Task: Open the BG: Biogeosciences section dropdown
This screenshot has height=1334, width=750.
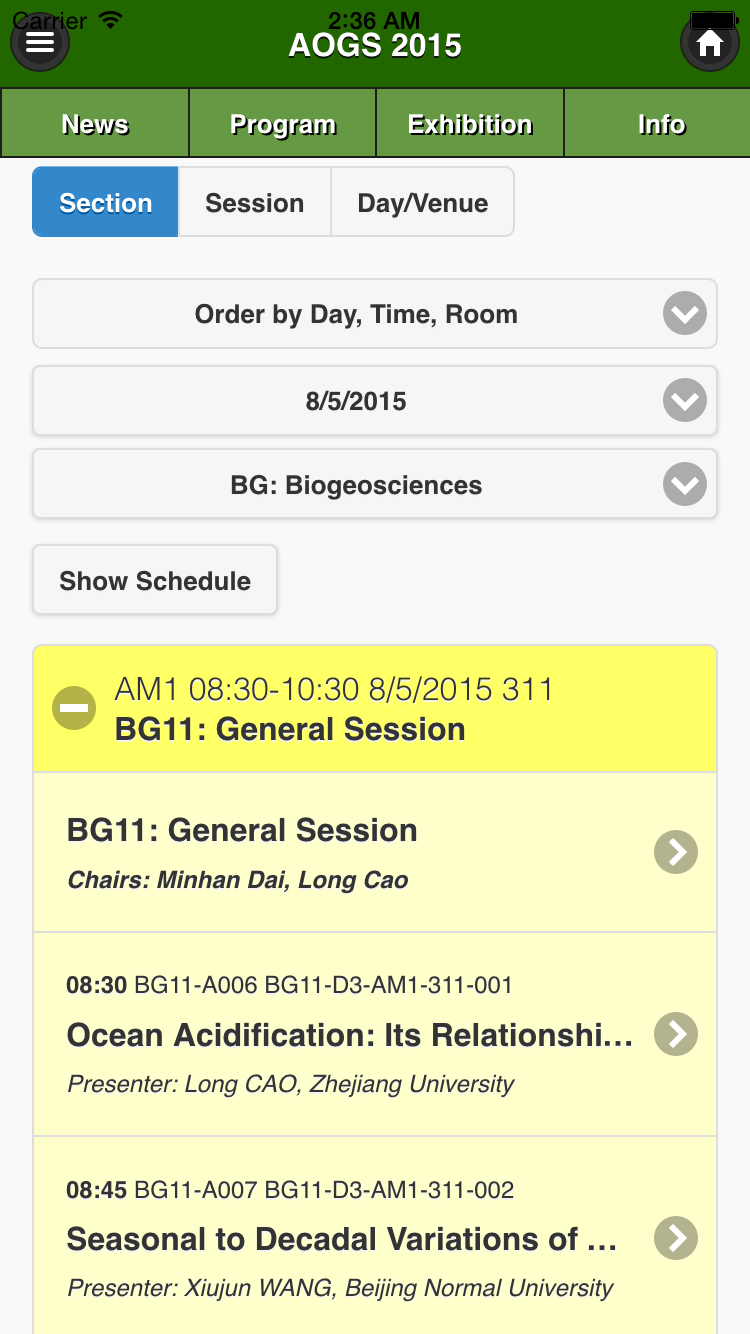Action: click(375, 485)
